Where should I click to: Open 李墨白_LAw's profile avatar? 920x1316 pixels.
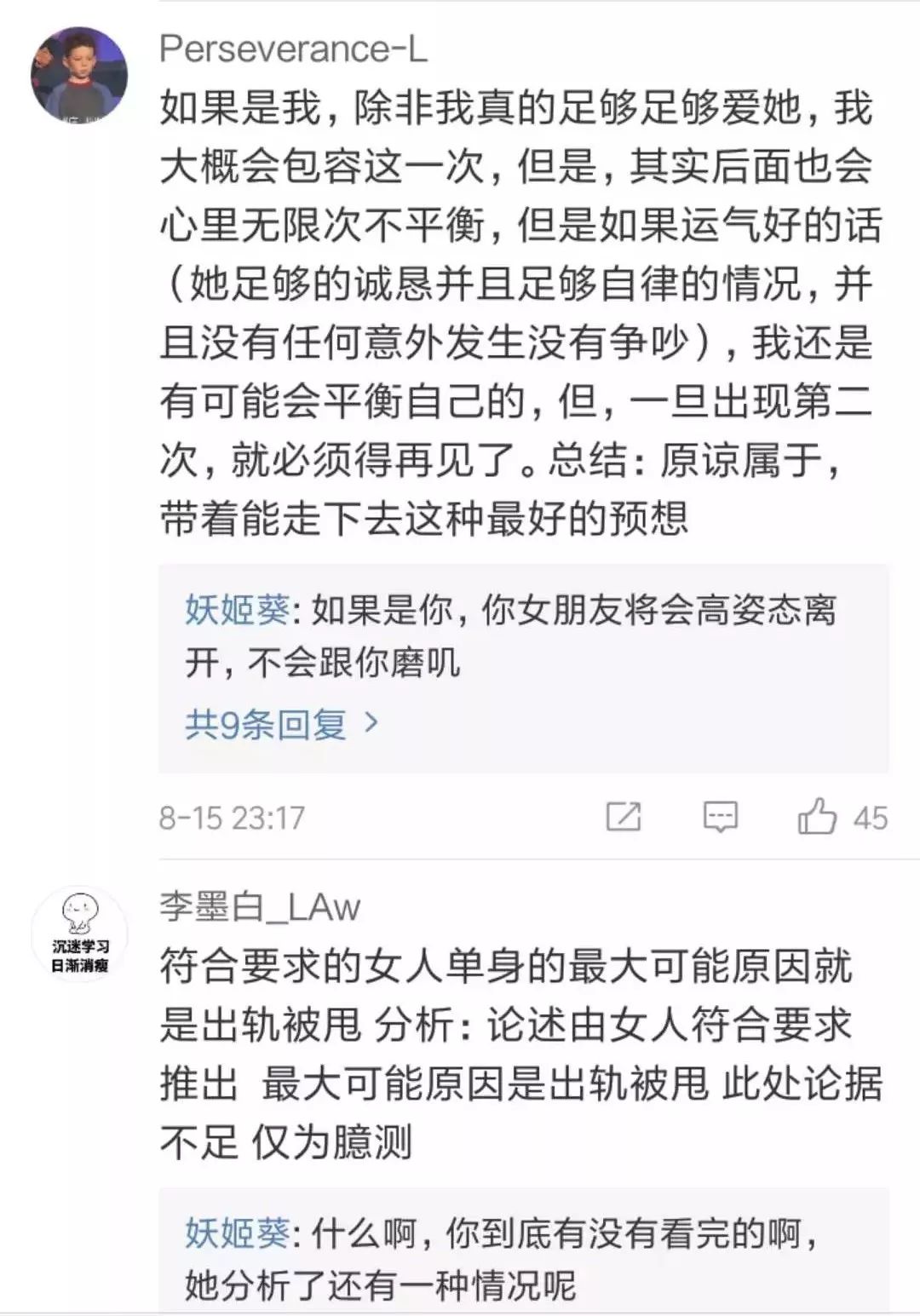(x=79, y=934)
